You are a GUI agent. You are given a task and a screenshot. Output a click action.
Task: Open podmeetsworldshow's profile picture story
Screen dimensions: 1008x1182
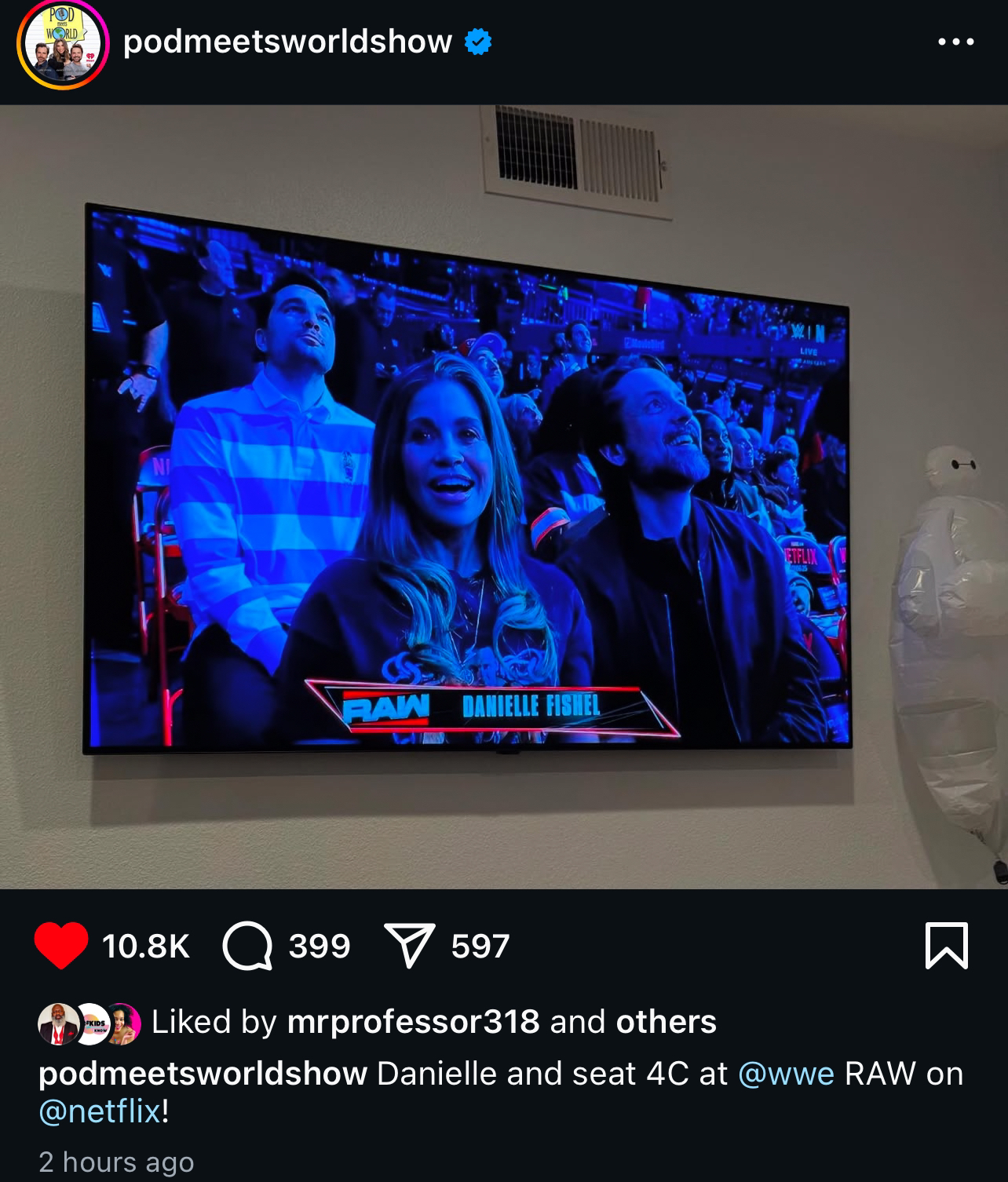point(63,45)
